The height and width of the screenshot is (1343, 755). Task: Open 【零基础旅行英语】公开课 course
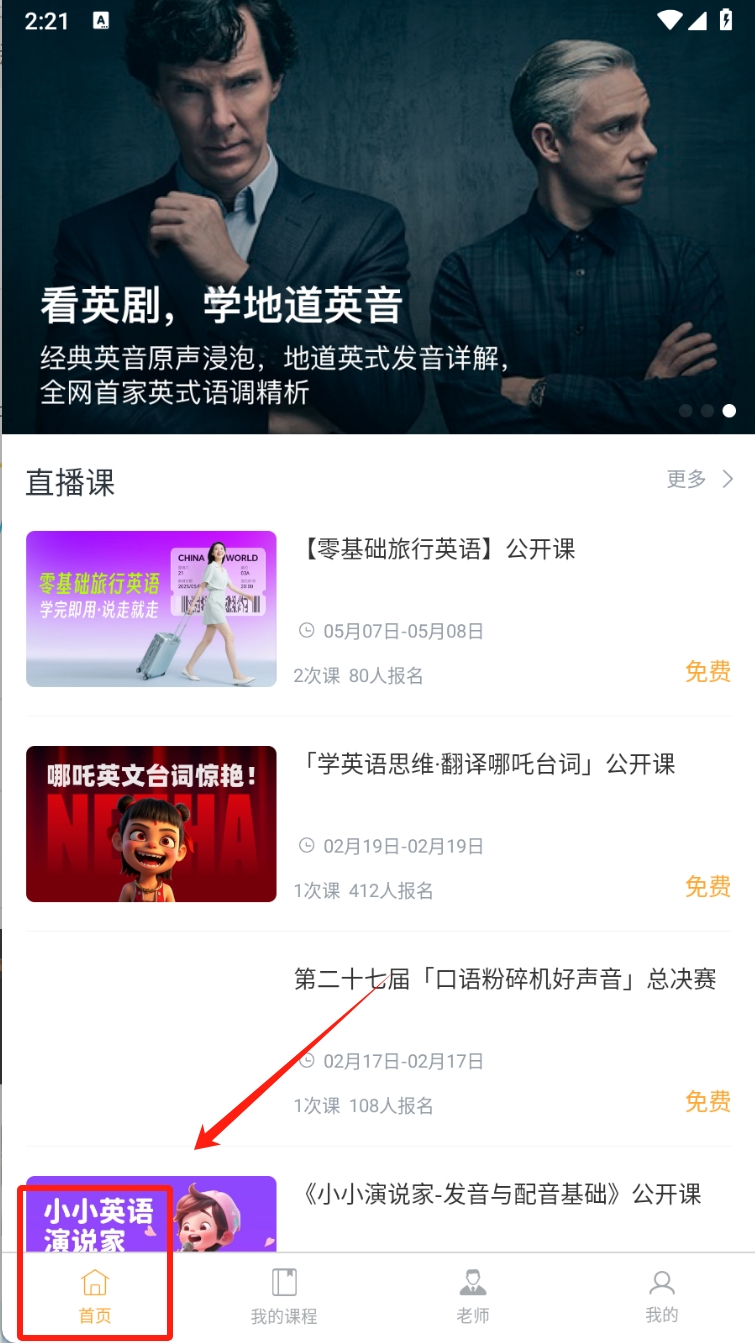439,549
